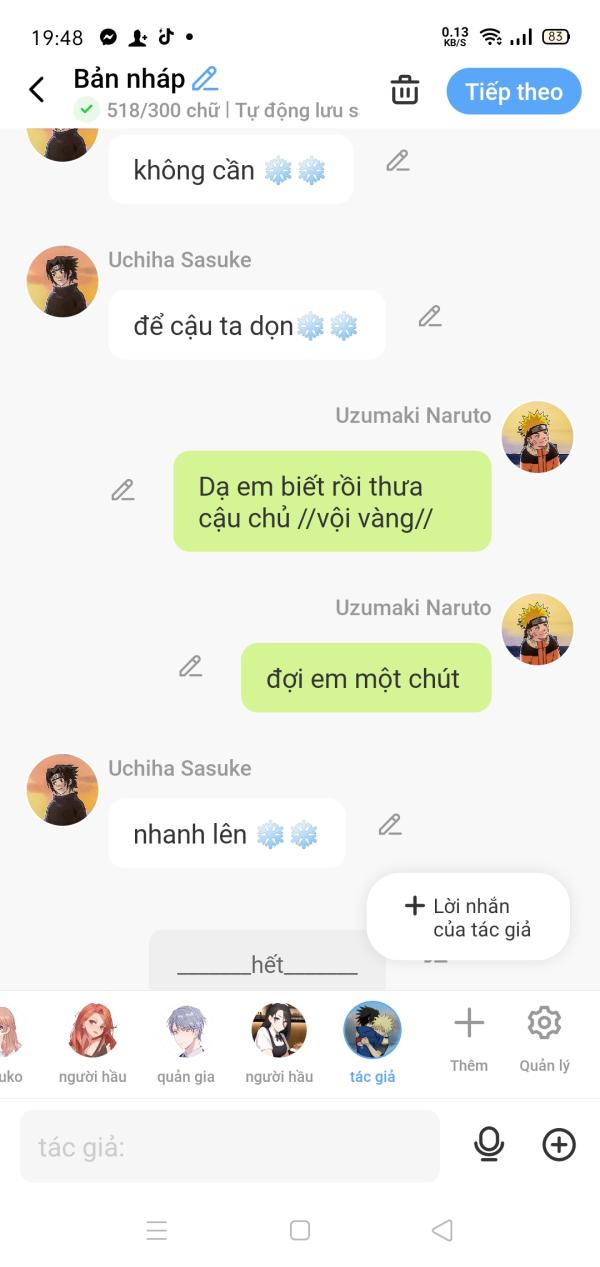
Task: Go back from the draft screen
Action: click(x=37, y=90)
